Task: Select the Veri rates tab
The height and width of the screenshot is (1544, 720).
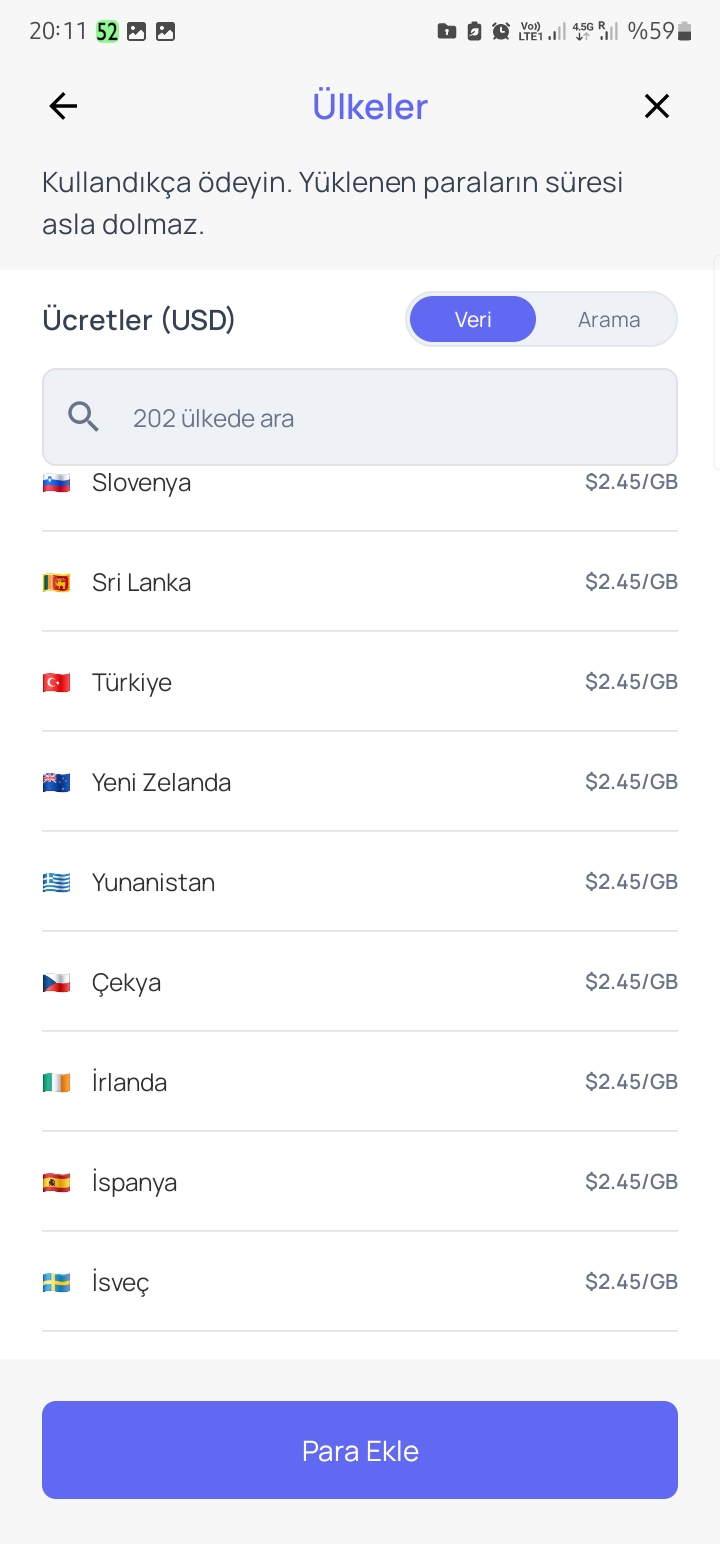Action: 473,320
